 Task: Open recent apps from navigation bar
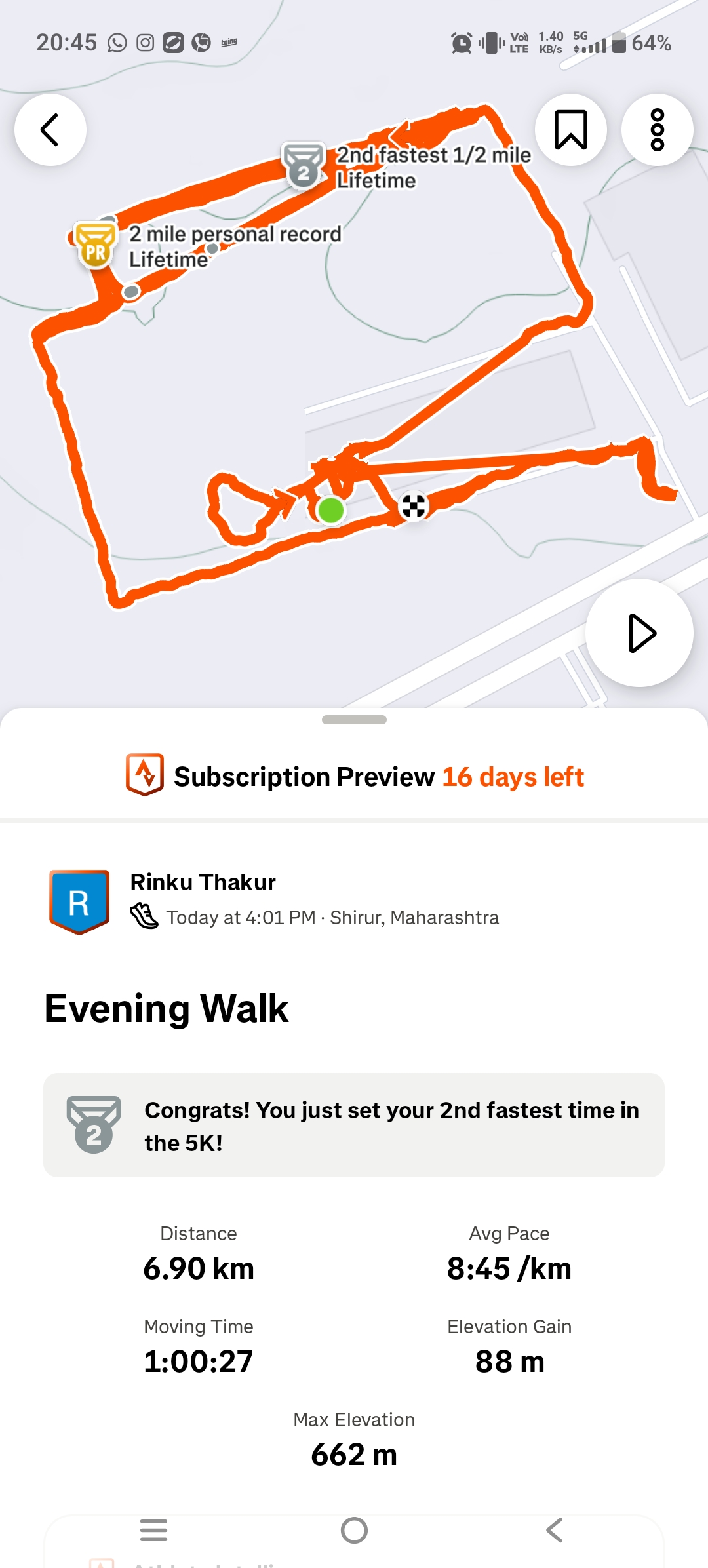tap(154, 1531)
